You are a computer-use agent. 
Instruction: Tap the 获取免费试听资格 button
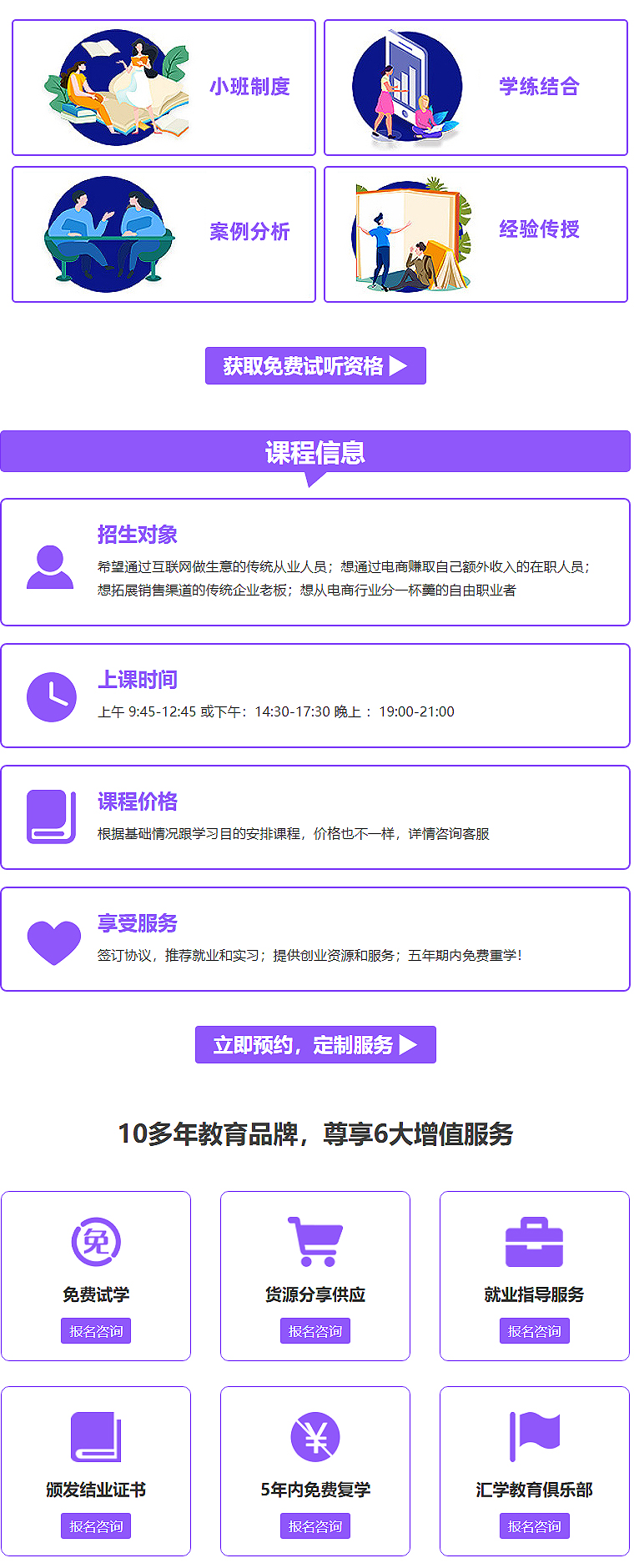tap(315, 366)
